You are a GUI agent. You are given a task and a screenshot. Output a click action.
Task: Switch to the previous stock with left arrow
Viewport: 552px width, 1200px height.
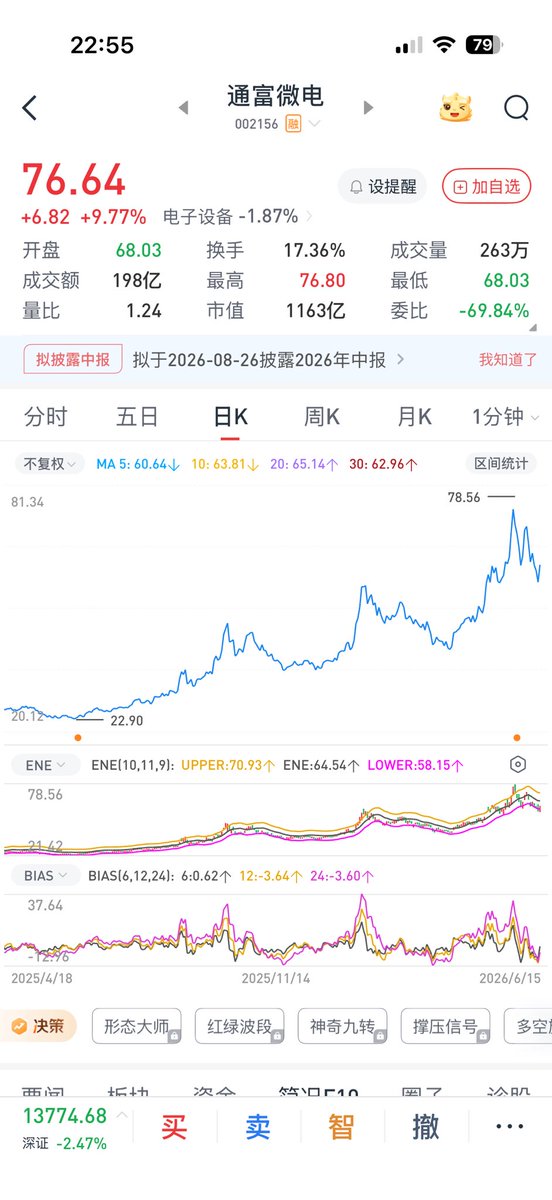coord(183,108)
